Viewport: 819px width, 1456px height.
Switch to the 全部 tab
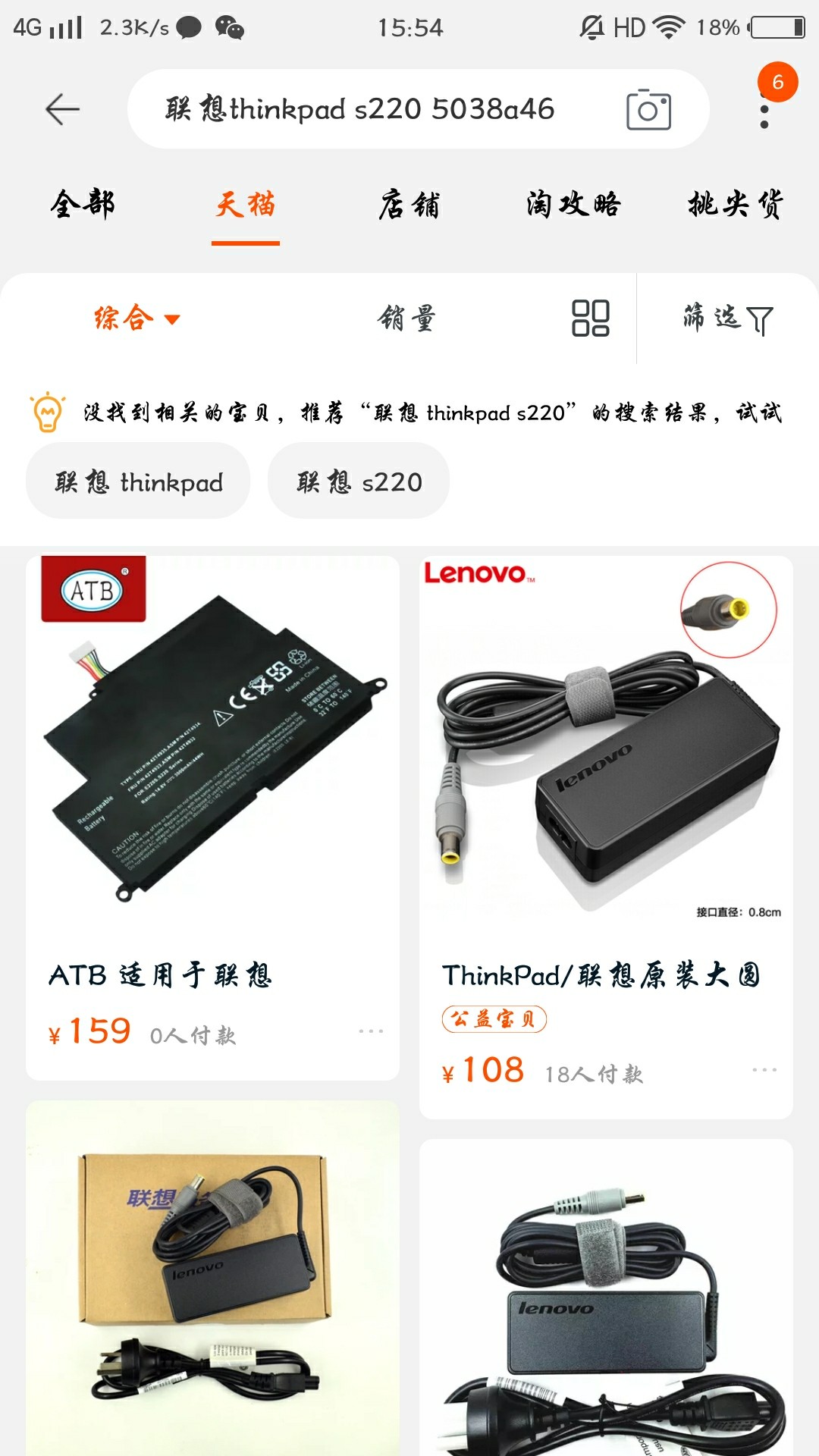[x=83, y=205]
